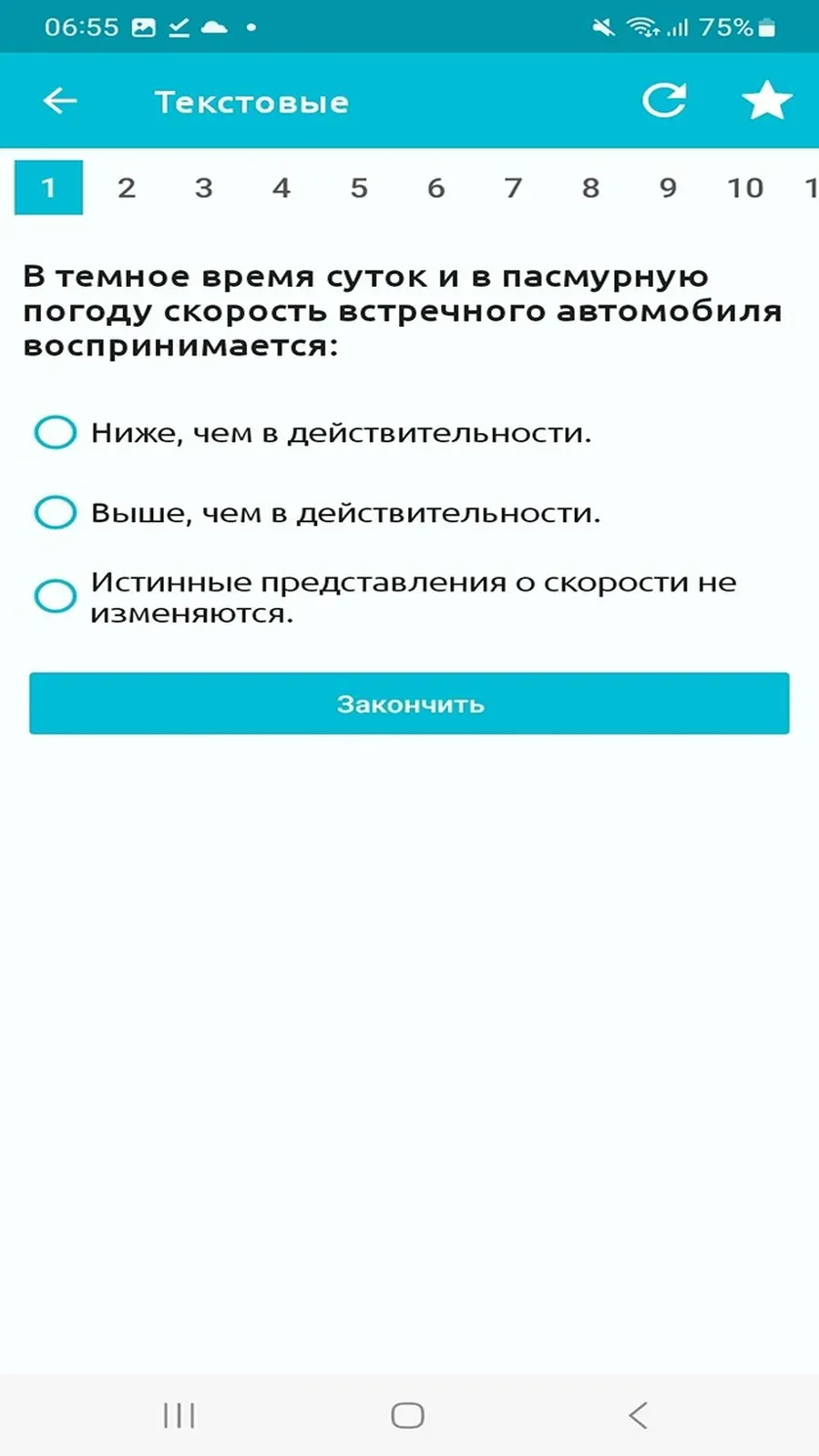Jump to question 9
819x1456 pixels.
[x=668, y=187]
